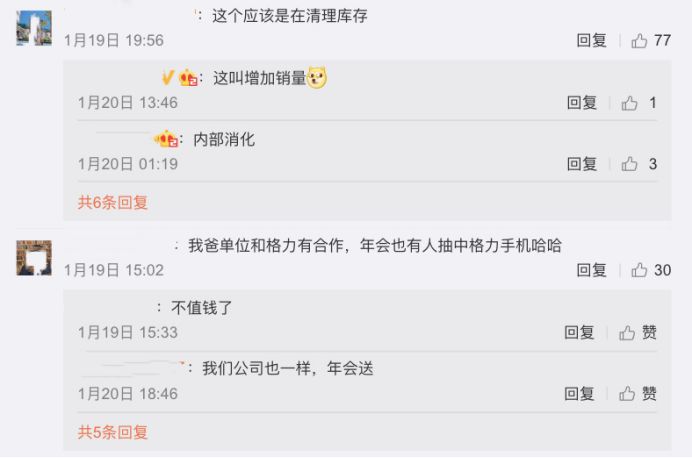The height and width of the screenshot is (458, 692).
Task: Reply to the 格力手机 comment
Action: pyautogui.click(x=591, y=270)
